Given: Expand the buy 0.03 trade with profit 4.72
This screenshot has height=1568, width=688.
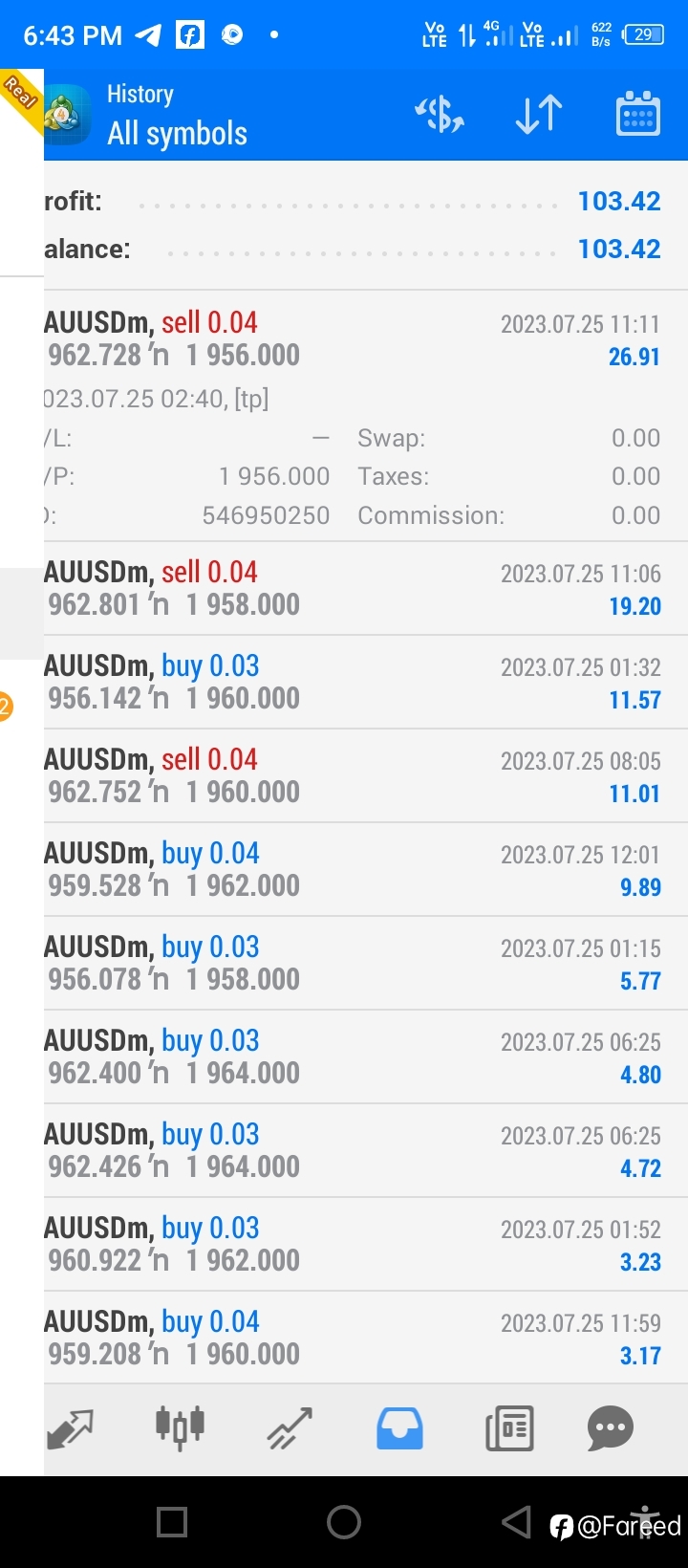Looking at the screenshot, I should pyautogui.click(x=366, y=1150).
